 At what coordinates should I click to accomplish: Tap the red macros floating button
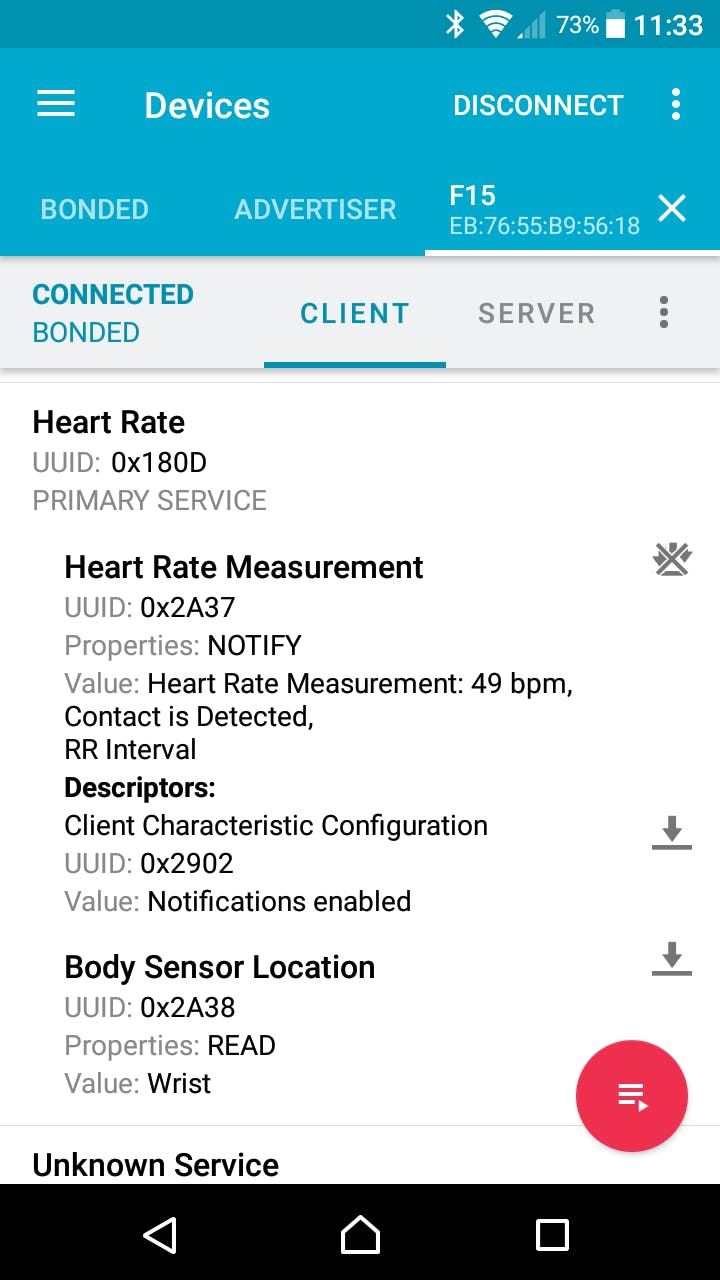pos(632,1096)
